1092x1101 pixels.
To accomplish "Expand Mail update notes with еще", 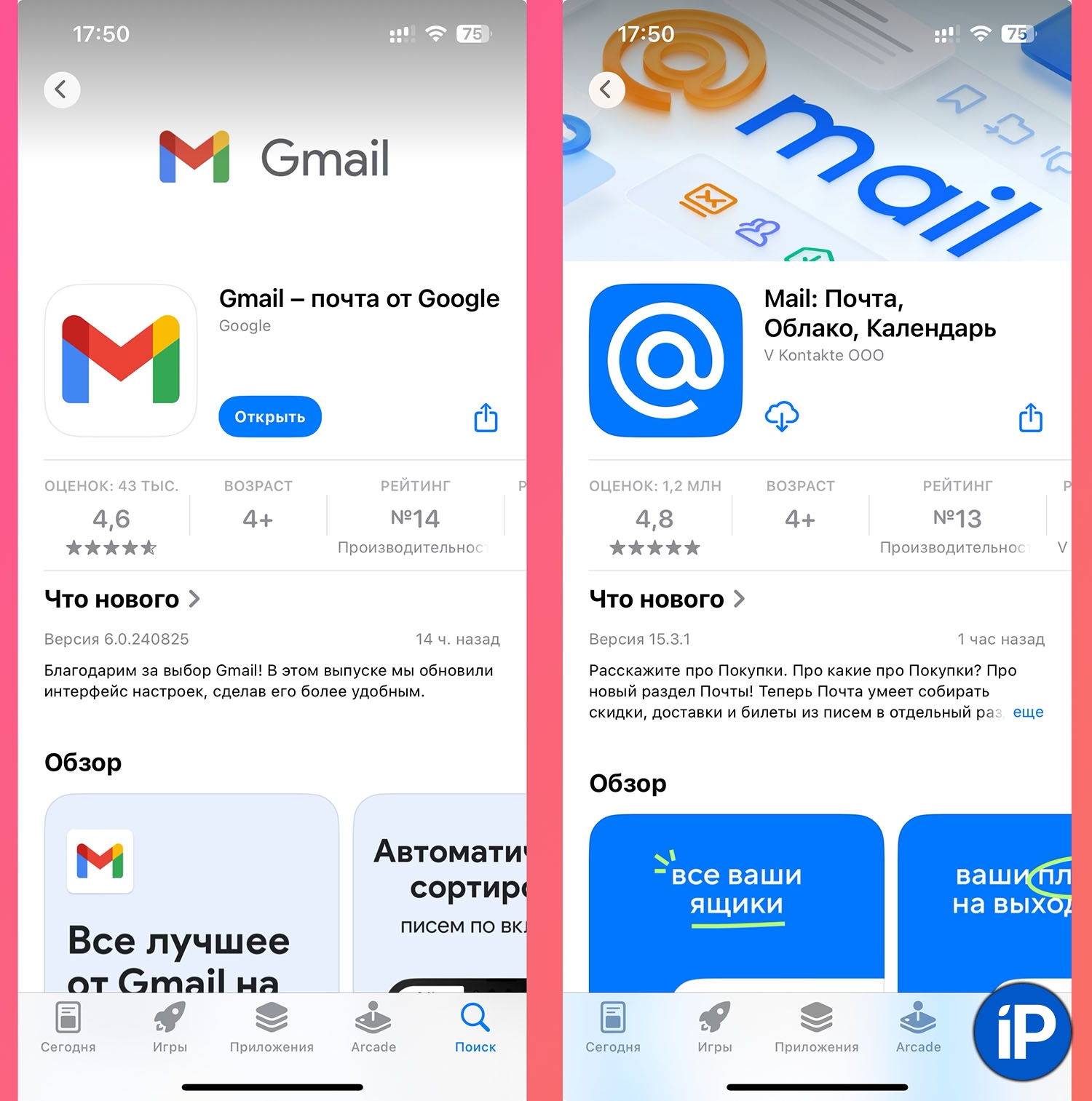I will [1028, 712].
